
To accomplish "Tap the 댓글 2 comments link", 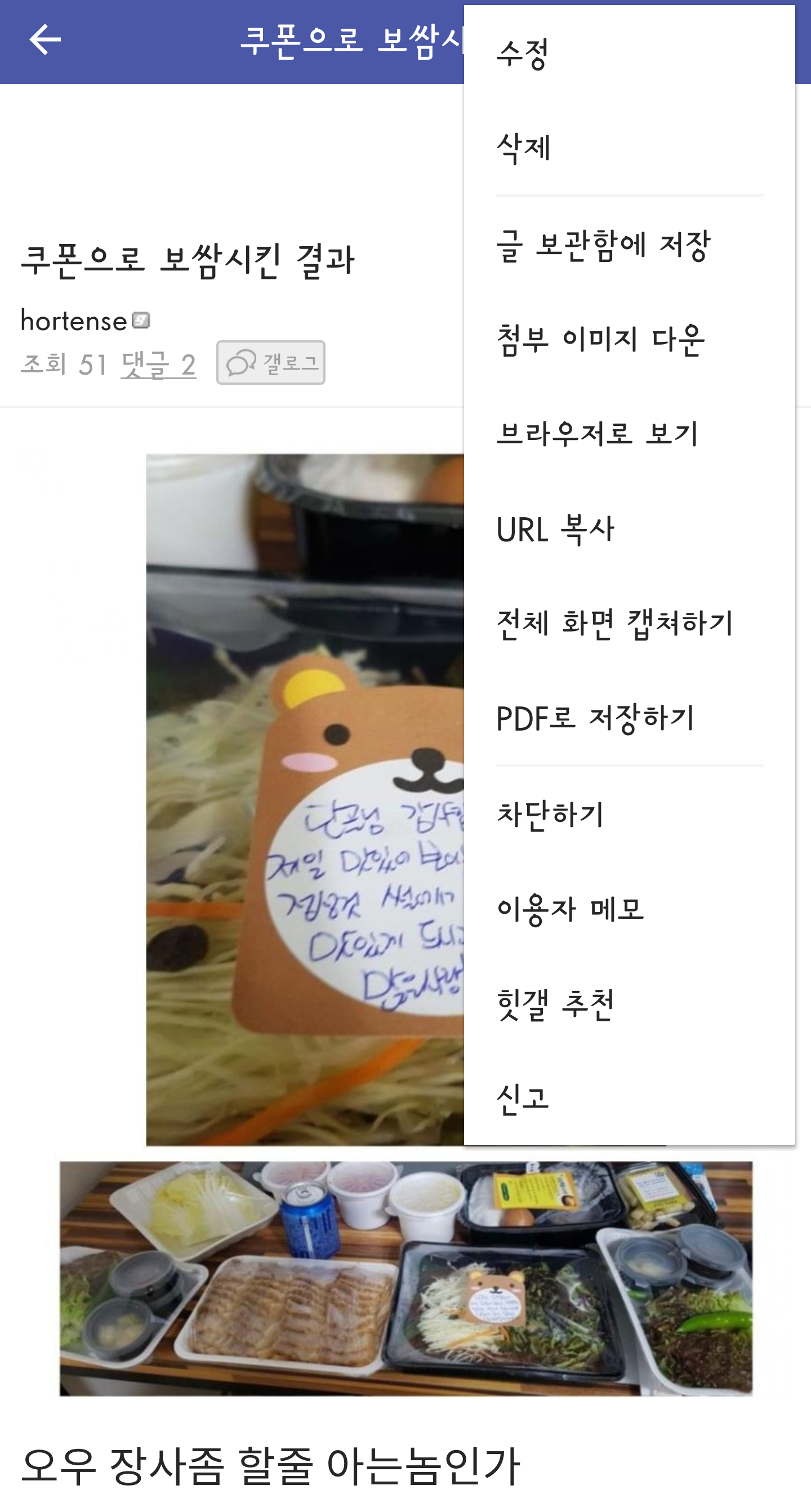I will pyautogui.click(x=158, y=364).
